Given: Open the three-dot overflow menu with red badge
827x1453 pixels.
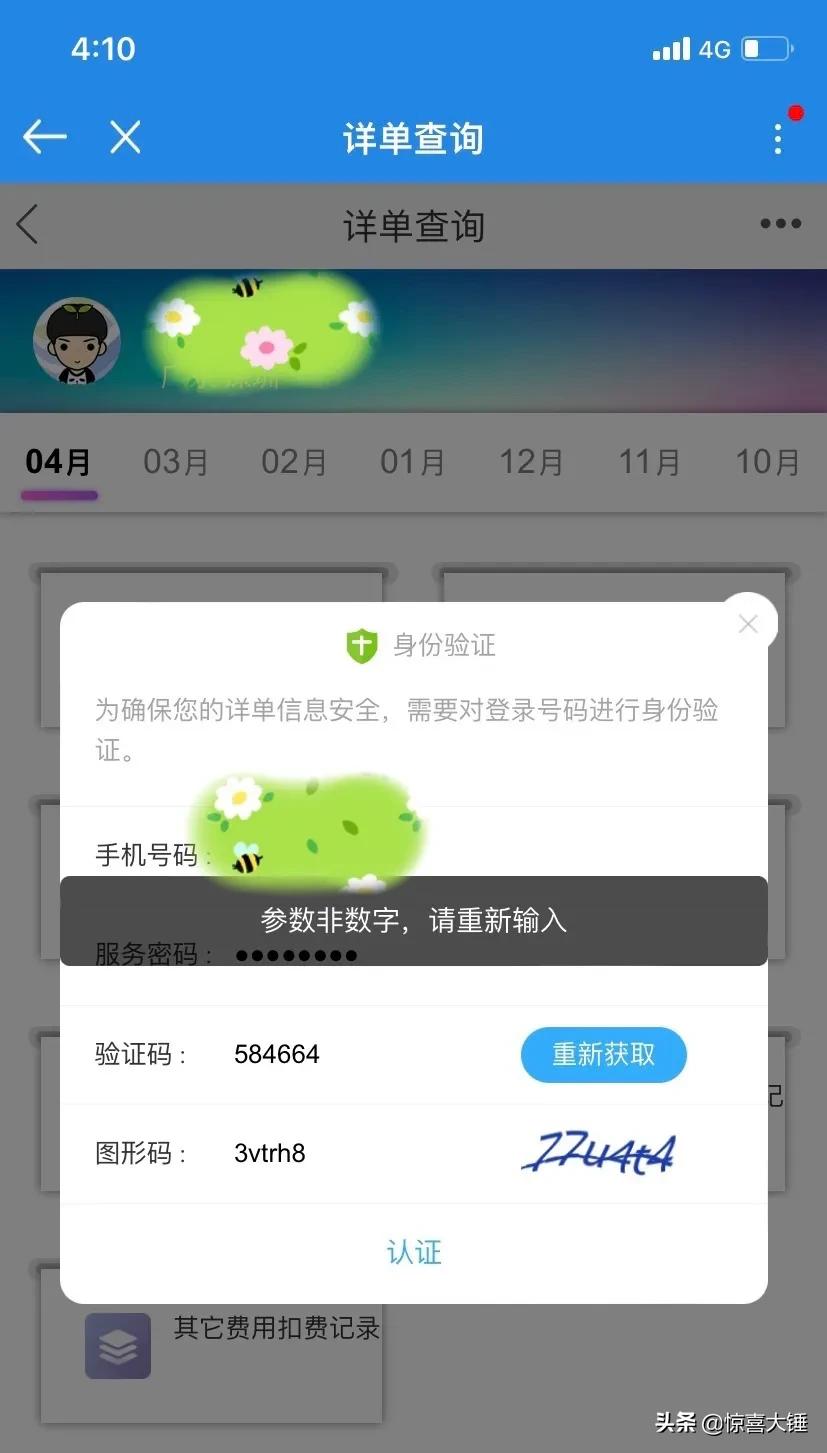Looking at the screenshot, I should point(778,138).
